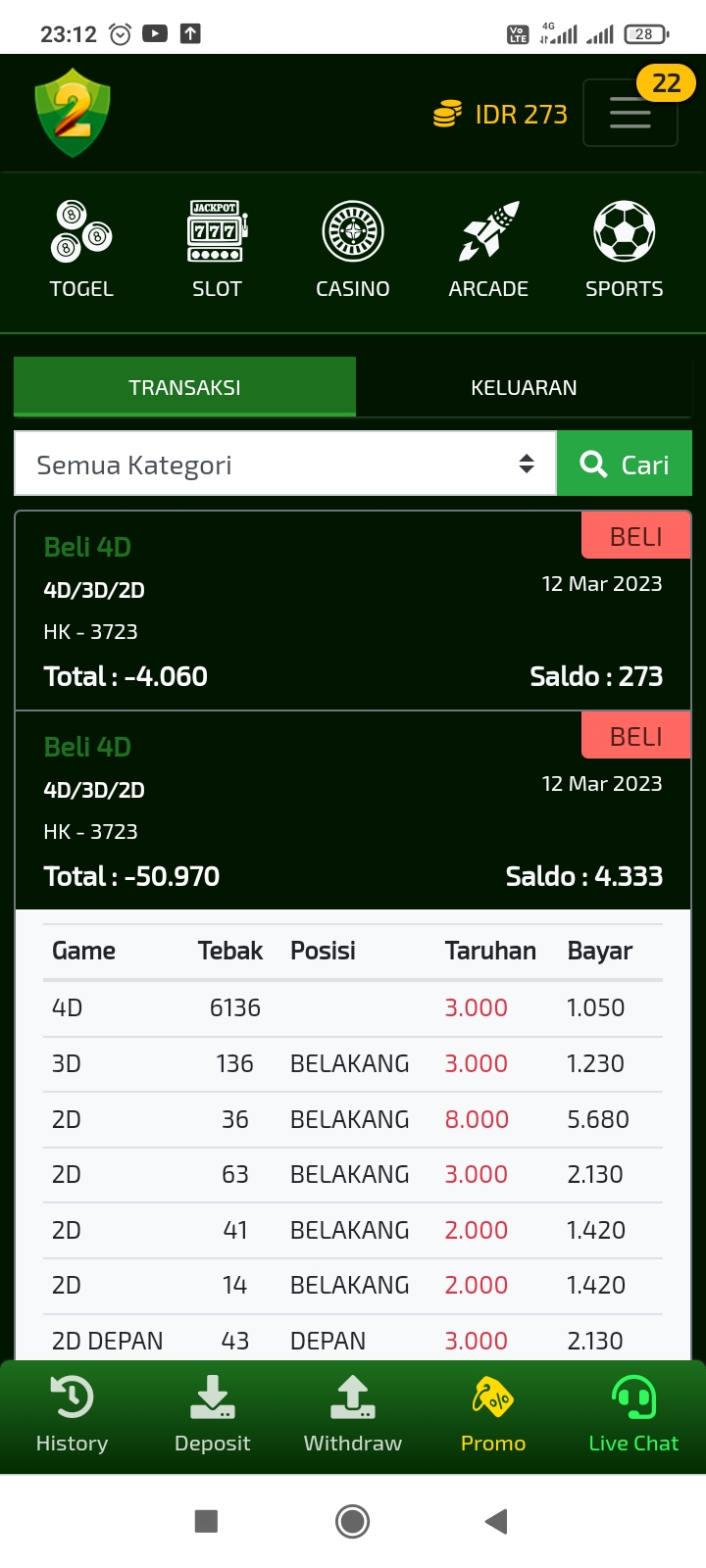Tap the system home button
This screenshot has width=706, height=1568.
(352, 1521)
